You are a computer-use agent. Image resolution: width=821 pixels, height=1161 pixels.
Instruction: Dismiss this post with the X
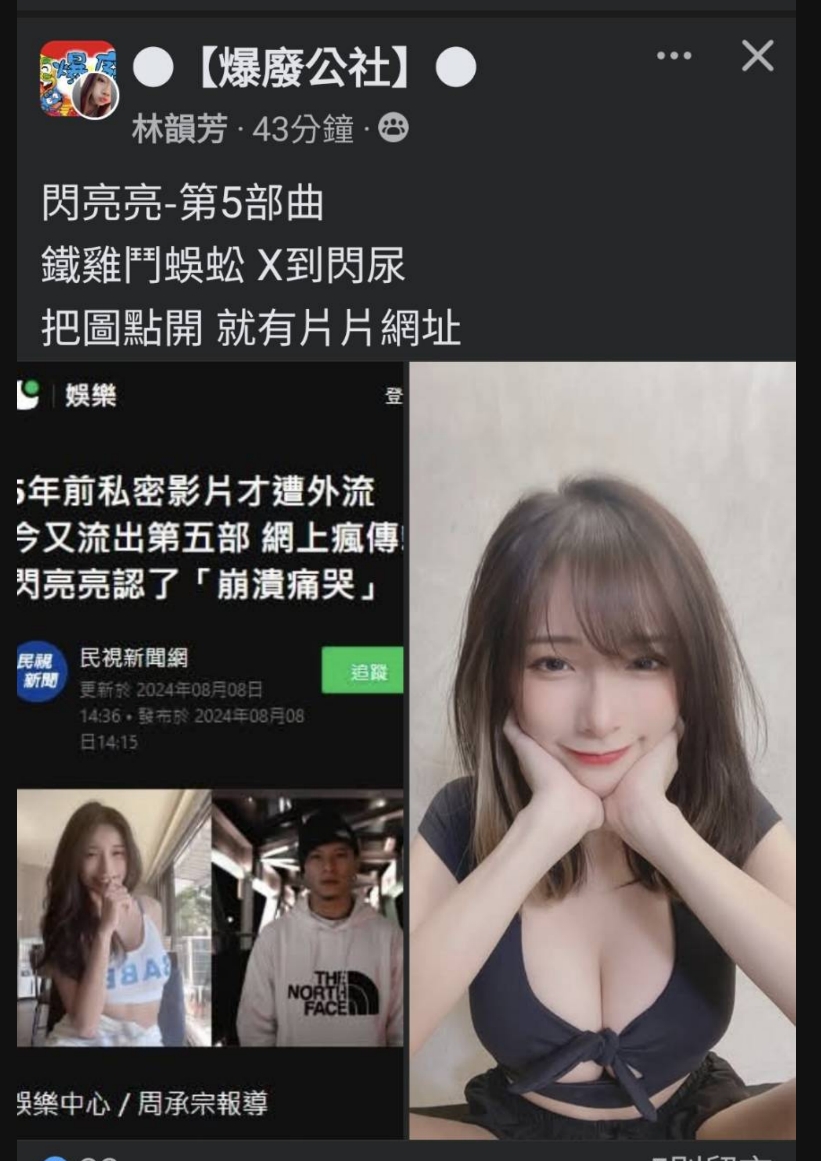coord(757,57)
